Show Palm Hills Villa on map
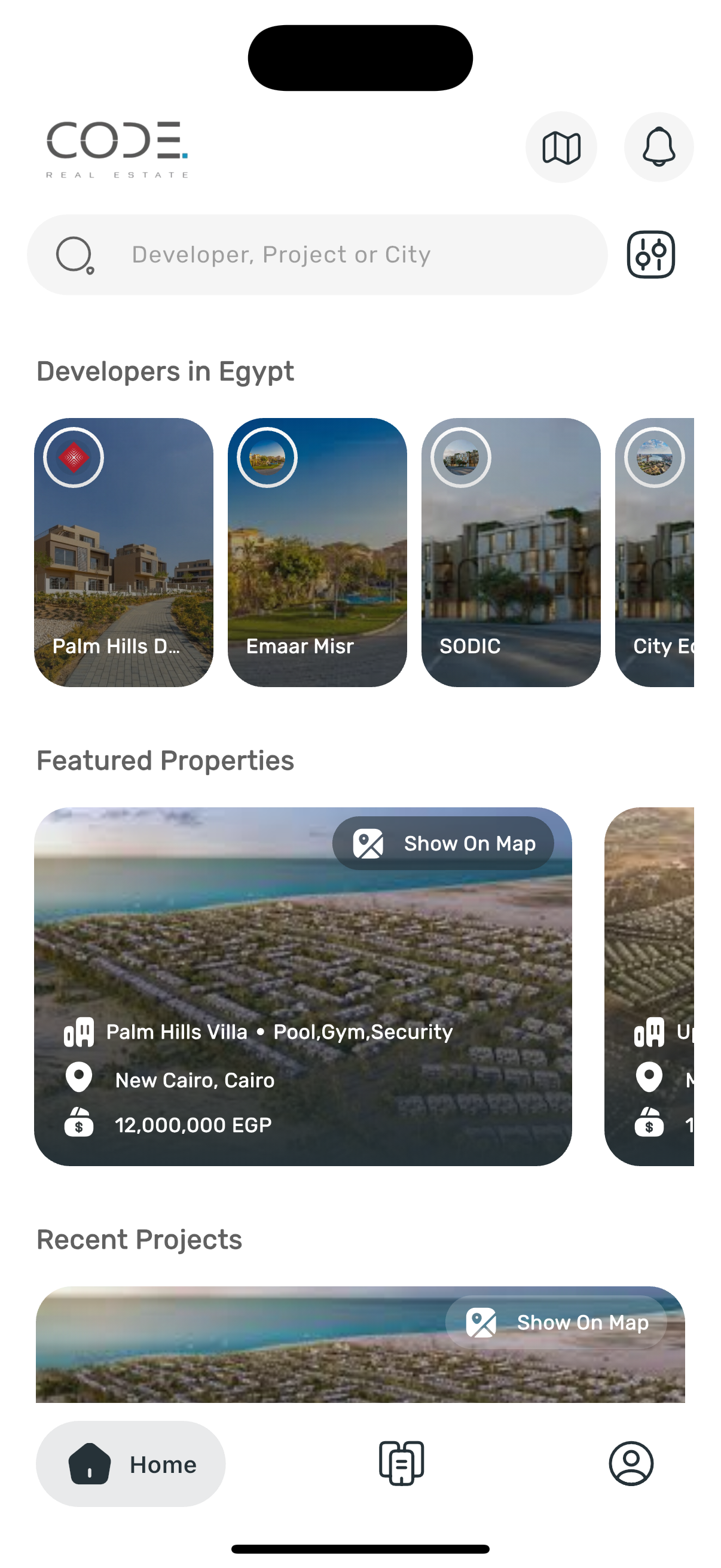Viewport: 721px width, 1568px height. coord(443,843)
